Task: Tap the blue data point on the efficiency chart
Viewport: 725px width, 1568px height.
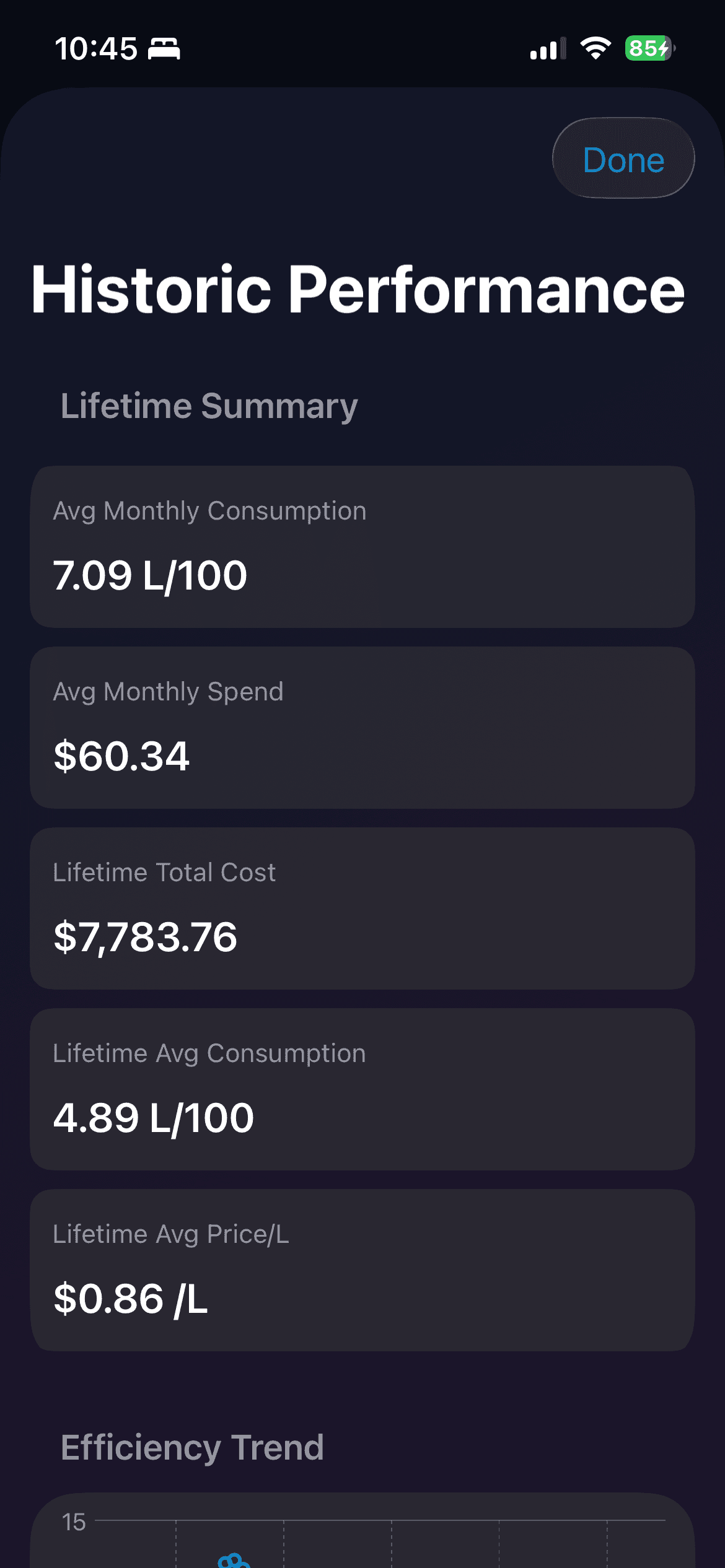Action: click(229, 1561)
